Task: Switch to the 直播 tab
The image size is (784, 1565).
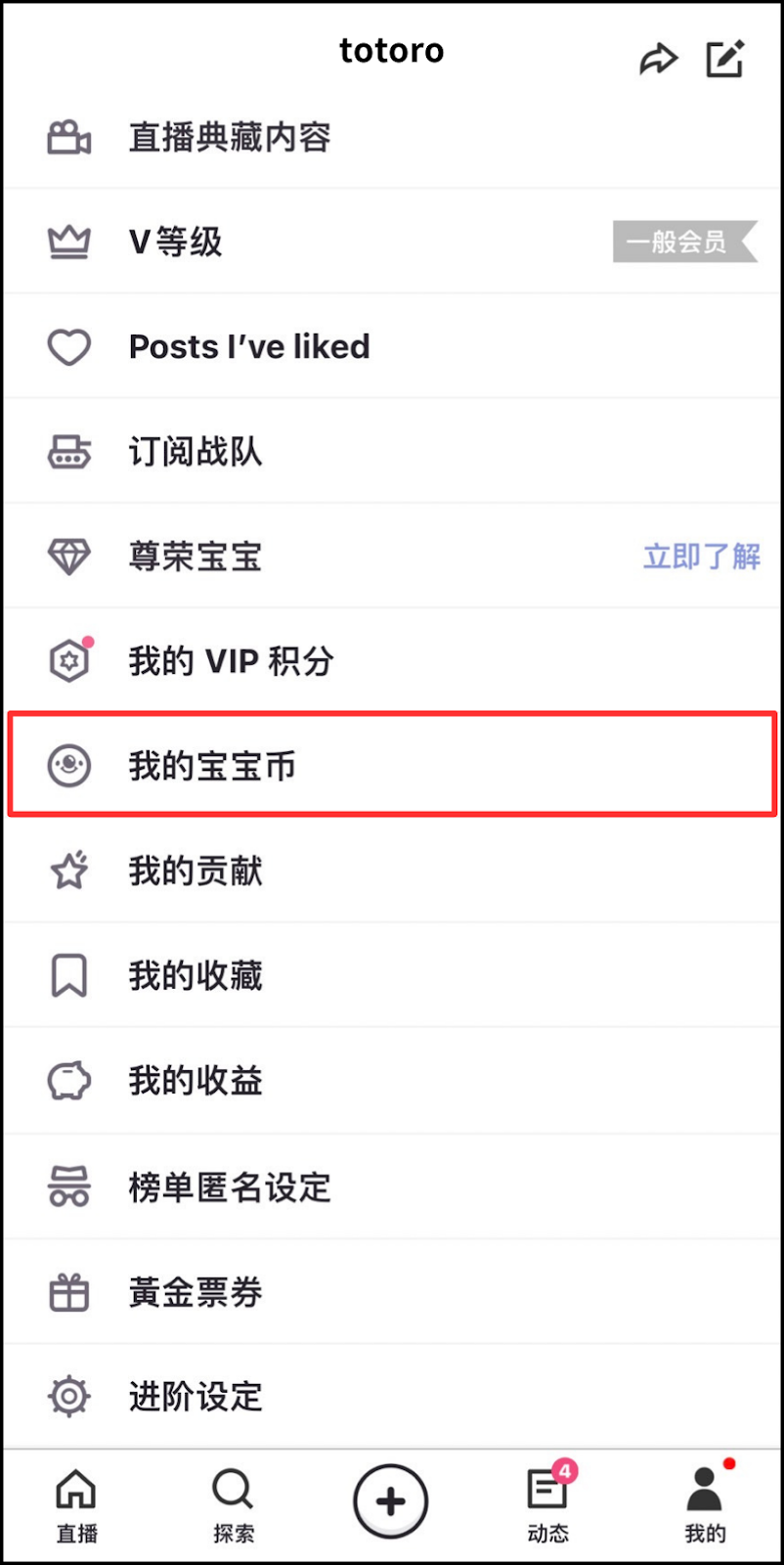Action: click(x=76, y=1504)
